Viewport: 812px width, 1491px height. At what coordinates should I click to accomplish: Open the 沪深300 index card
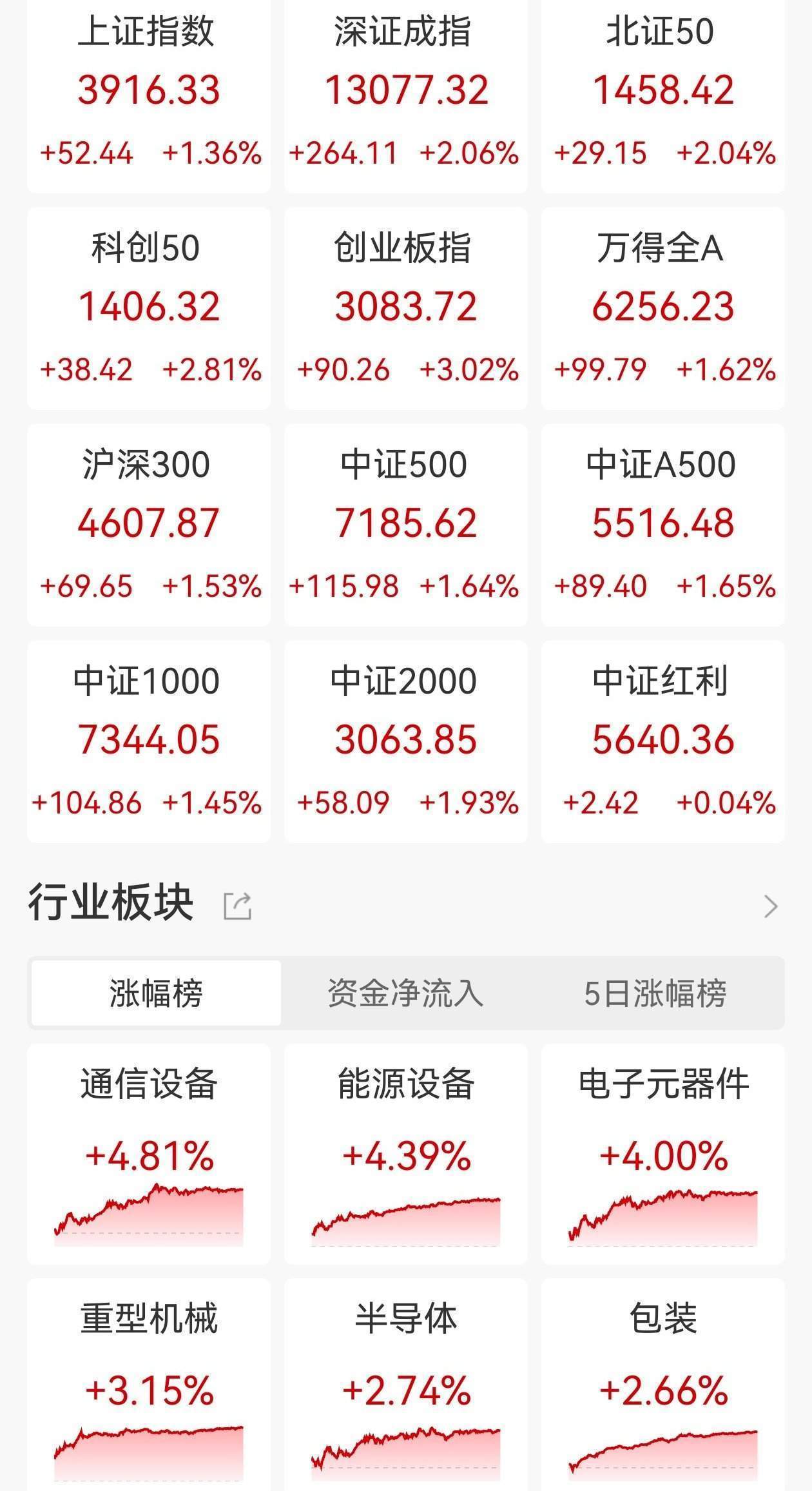pos(149,524)
